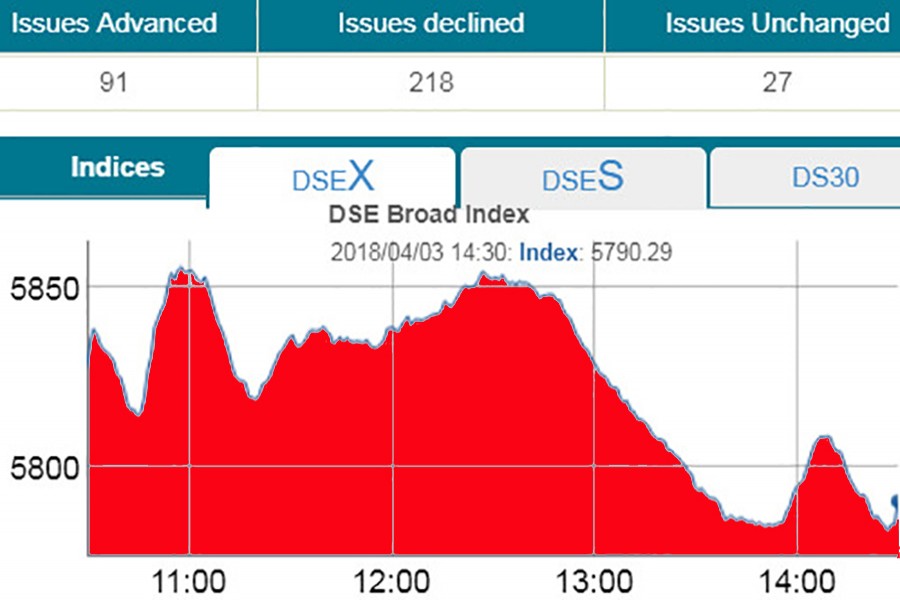Switch to the DSEX index tab

point(332,178)
